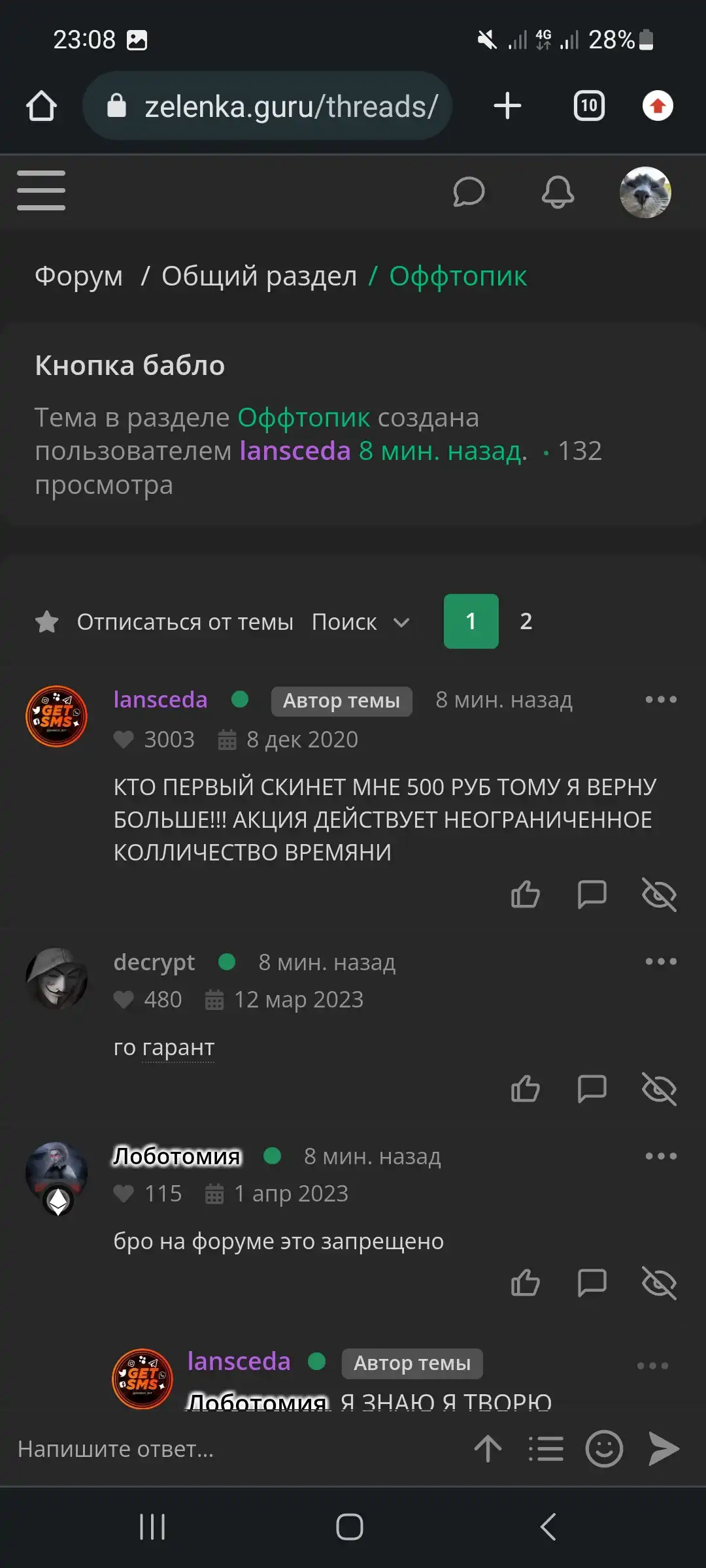Image resolution: width=706 pixels, height=1568 pixels.
Task: Tap Отписаться от темы
Action: point(185,621)
